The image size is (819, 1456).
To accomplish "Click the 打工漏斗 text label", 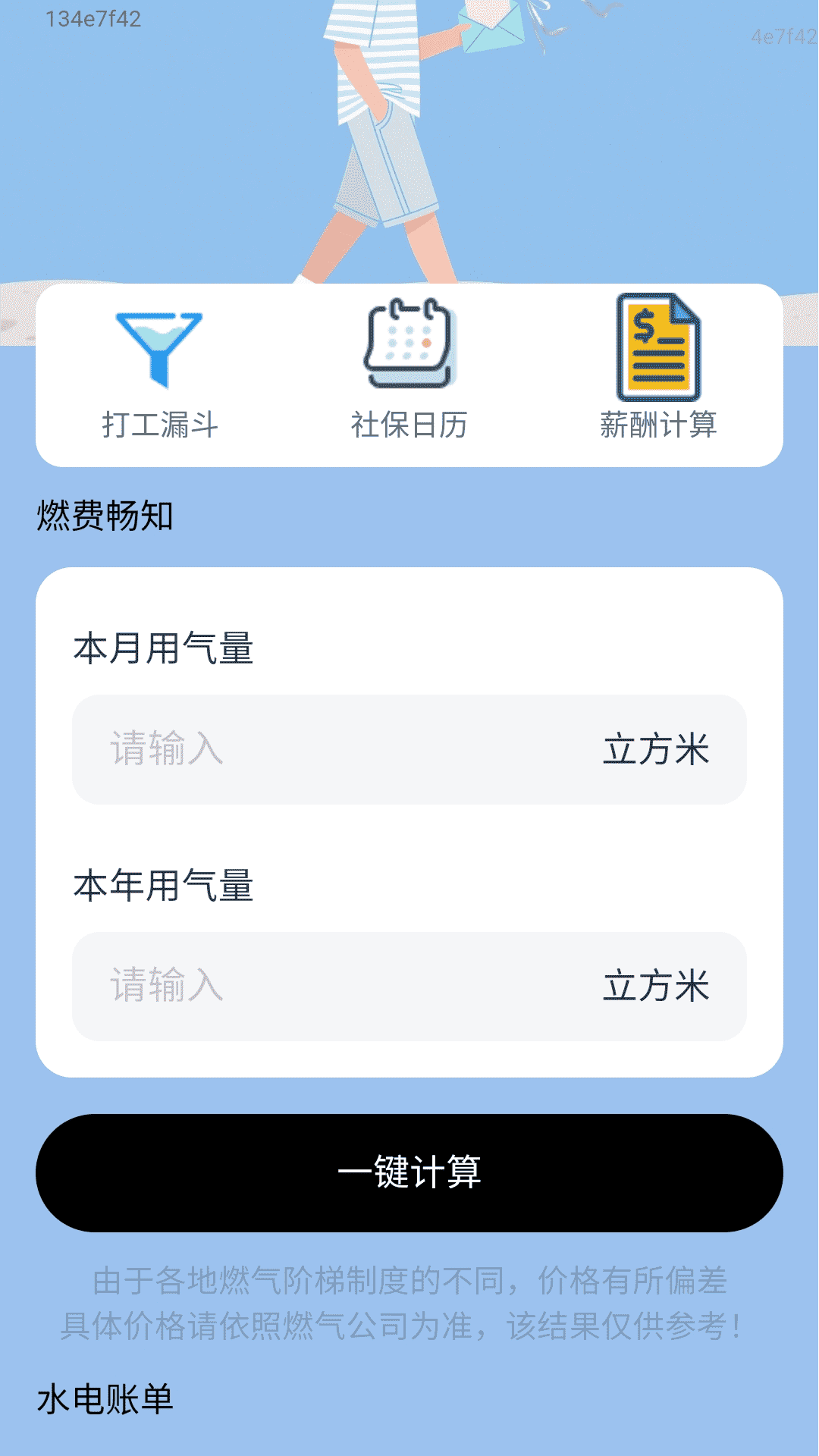I will coord(158,427).
